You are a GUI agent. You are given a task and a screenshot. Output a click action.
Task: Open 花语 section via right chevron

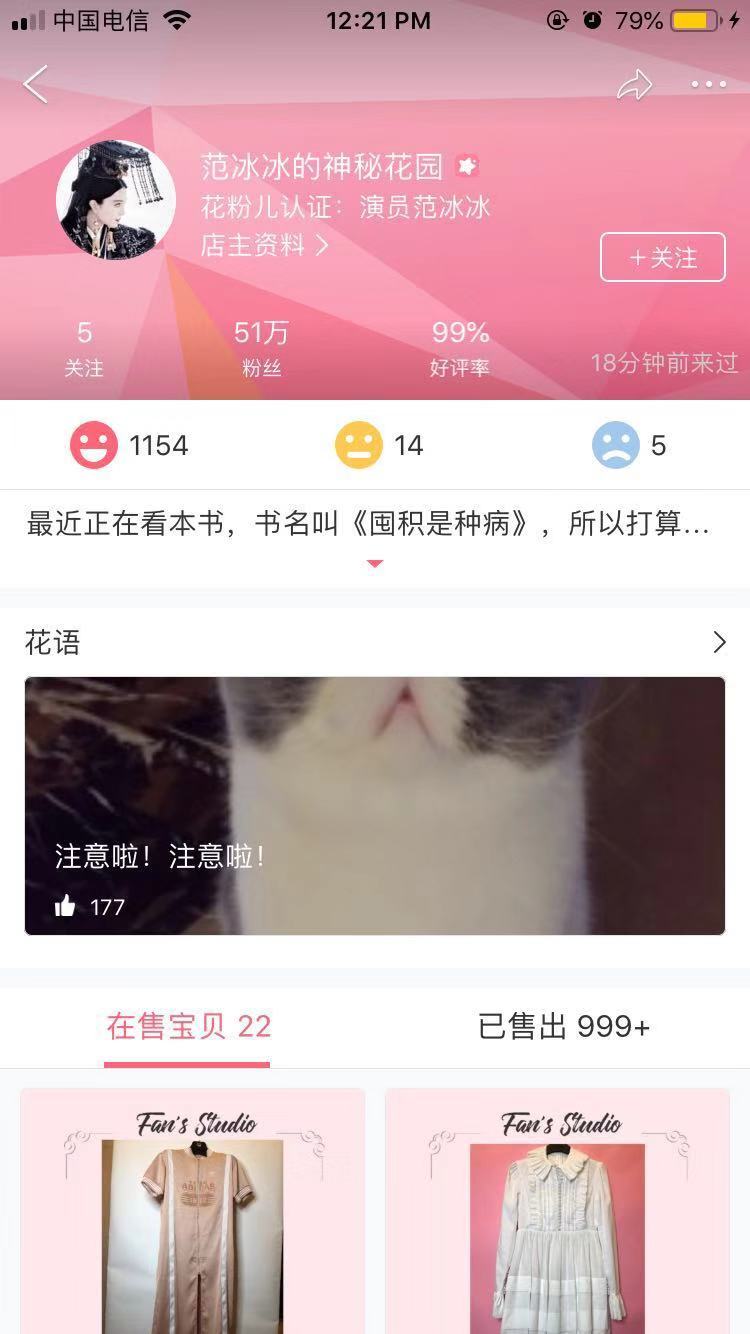point(719,642)
